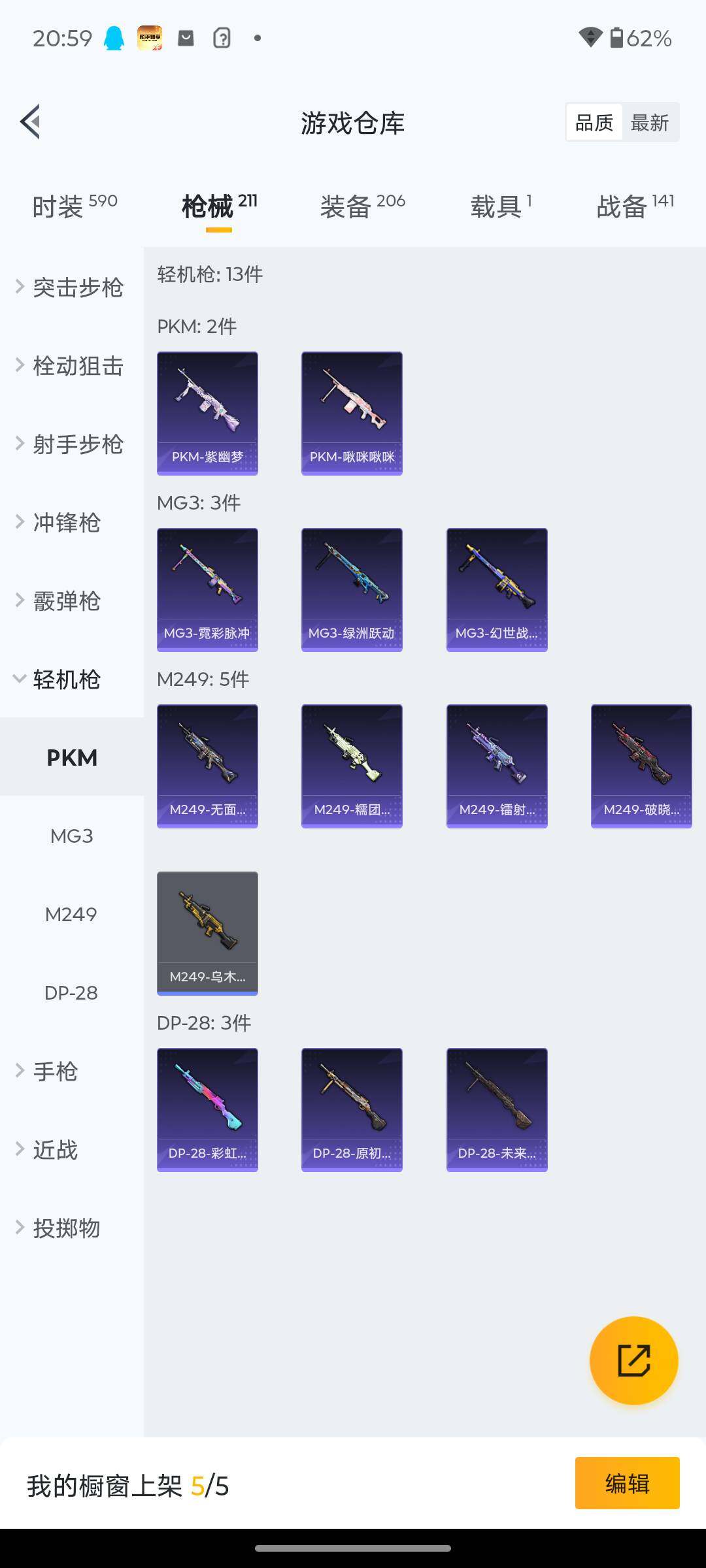View the MG3-绿洲跃动 skin

click(x=352, y=589)
